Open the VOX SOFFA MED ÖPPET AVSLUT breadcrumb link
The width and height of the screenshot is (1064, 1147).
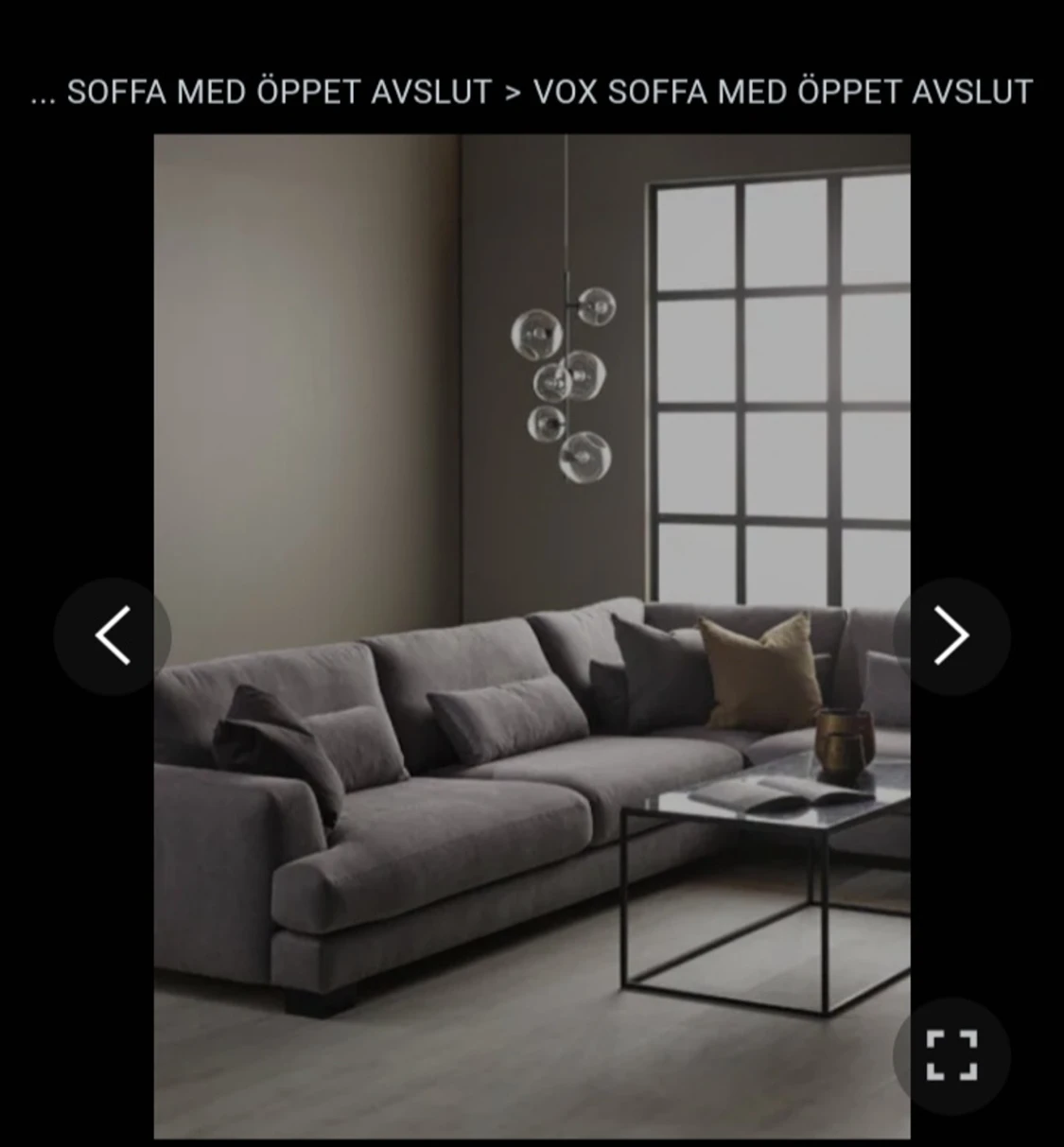tap(781, 93)
